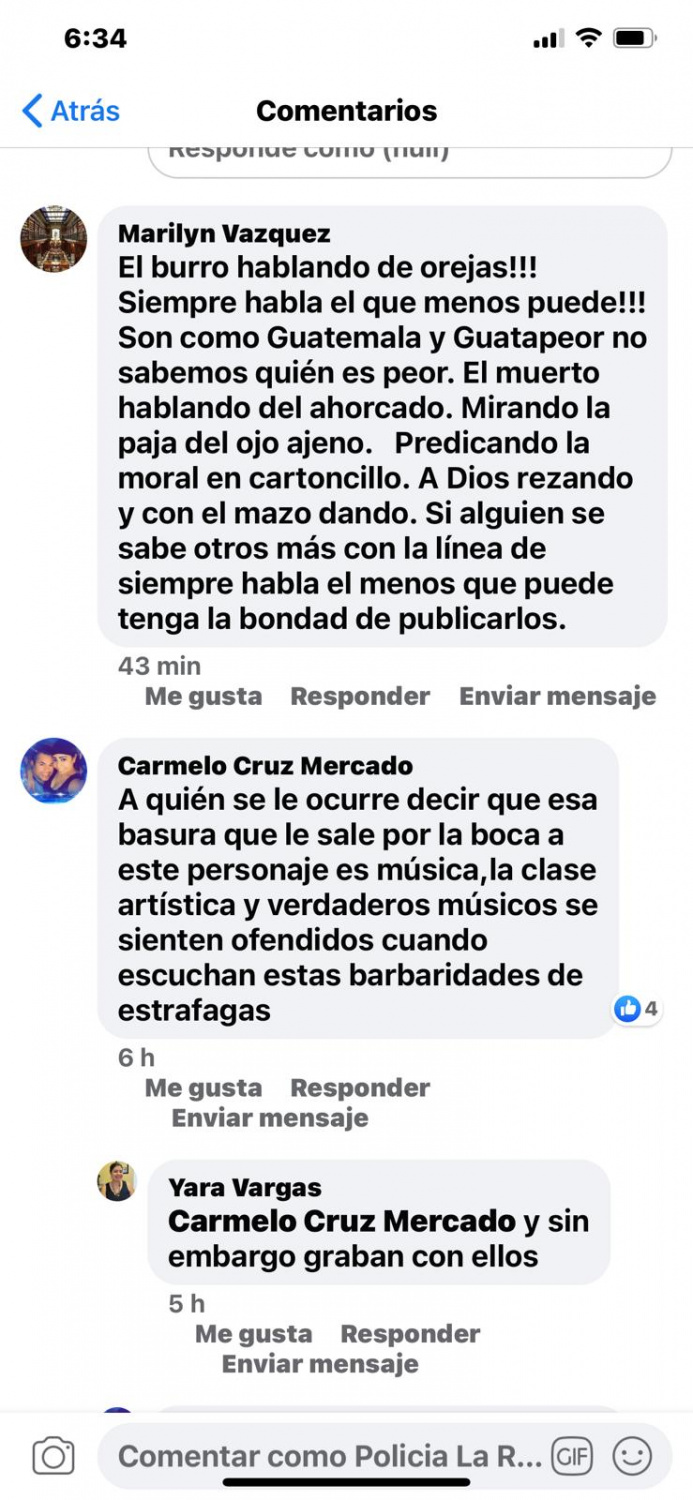693x1500 pixels.
Task: Open the mentioned Carmelo Cruz Mercado in Yara's reply
Action: [342, 1221]
